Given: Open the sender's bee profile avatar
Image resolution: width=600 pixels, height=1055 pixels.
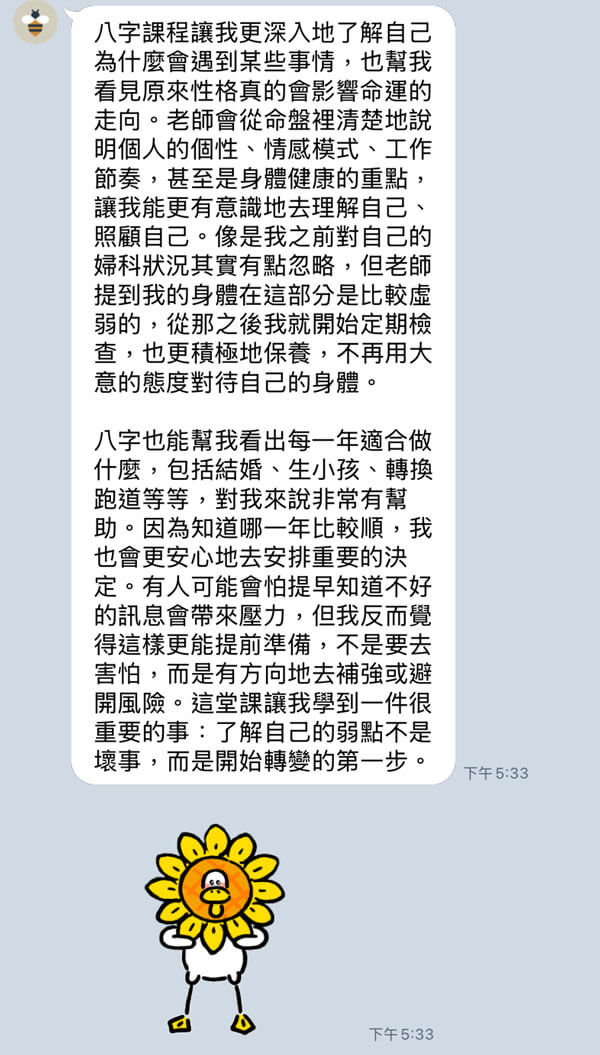Looking at the screenshot, I should 35,23.
